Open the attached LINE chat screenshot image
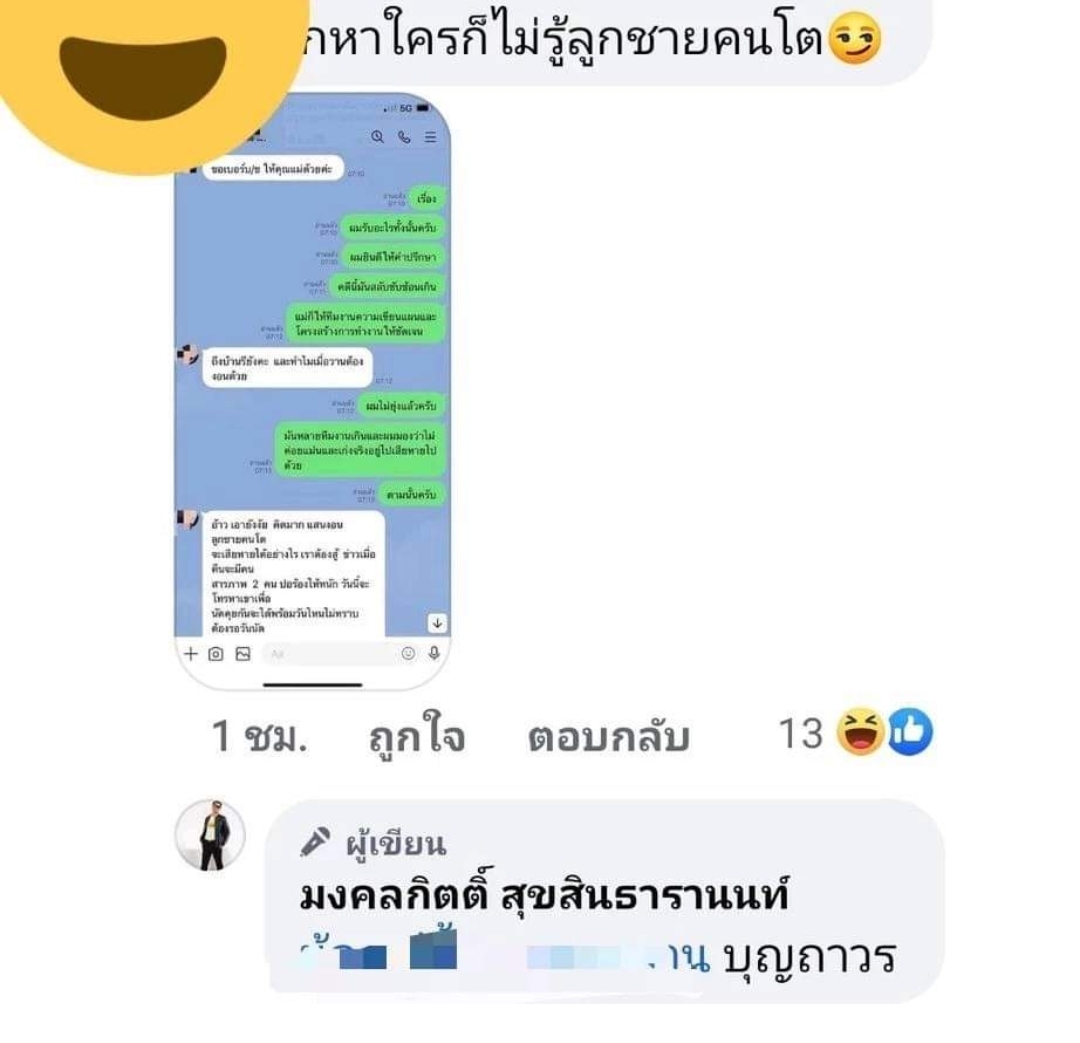Viewport: 1080px width, 1043px height. [x=312, y=390]
